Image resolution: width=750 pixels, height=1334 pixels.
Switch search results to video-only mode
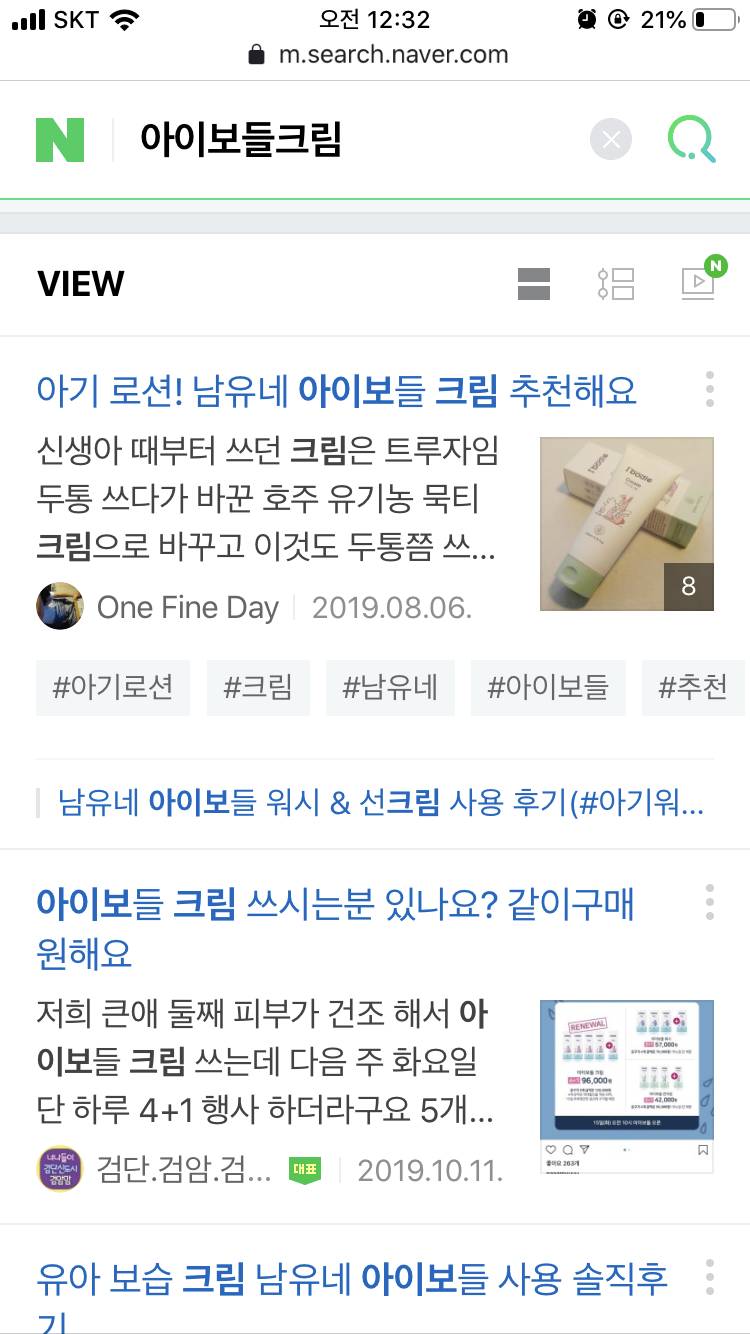pos(697,283)
